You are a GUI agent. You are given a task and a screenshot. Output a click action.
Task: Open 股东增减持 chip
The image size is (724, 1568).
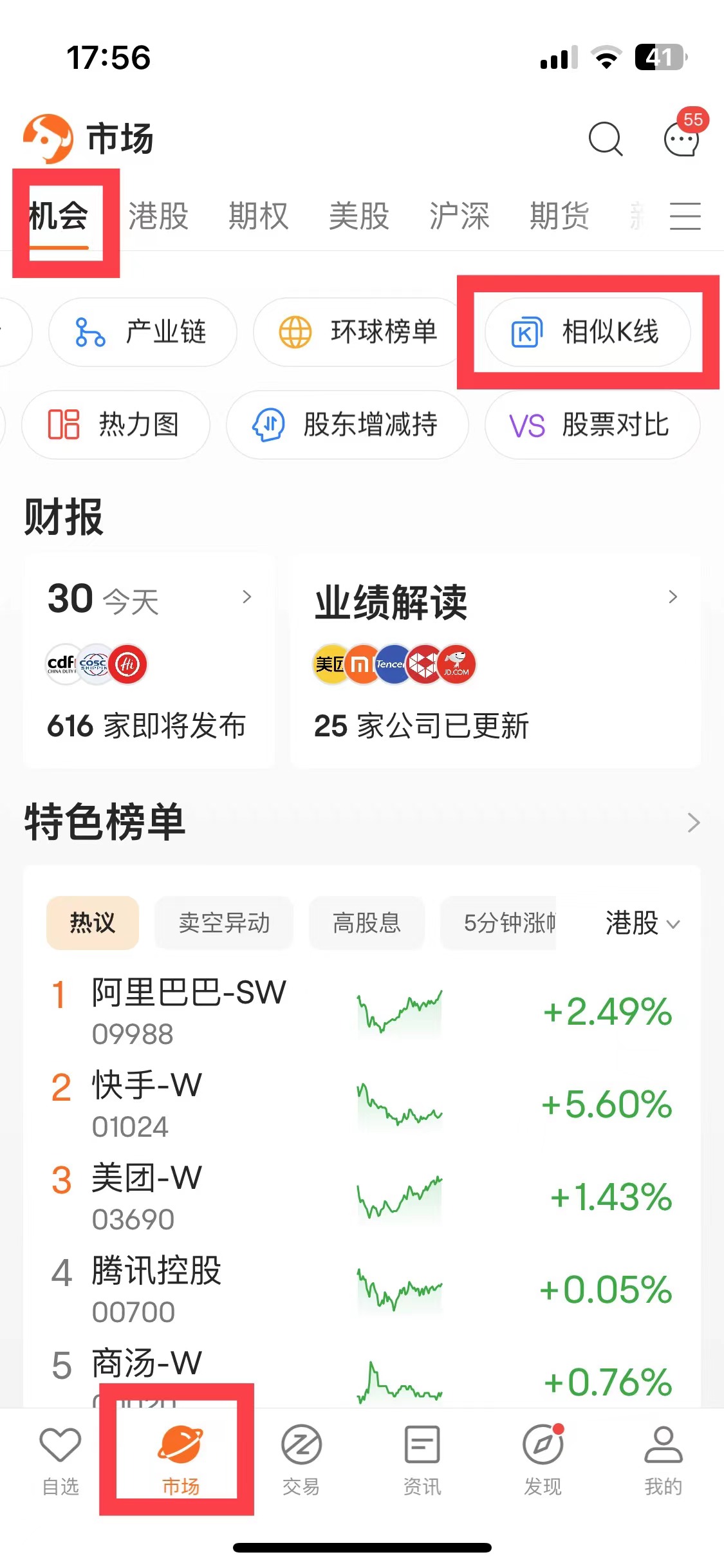coord(347,425)
